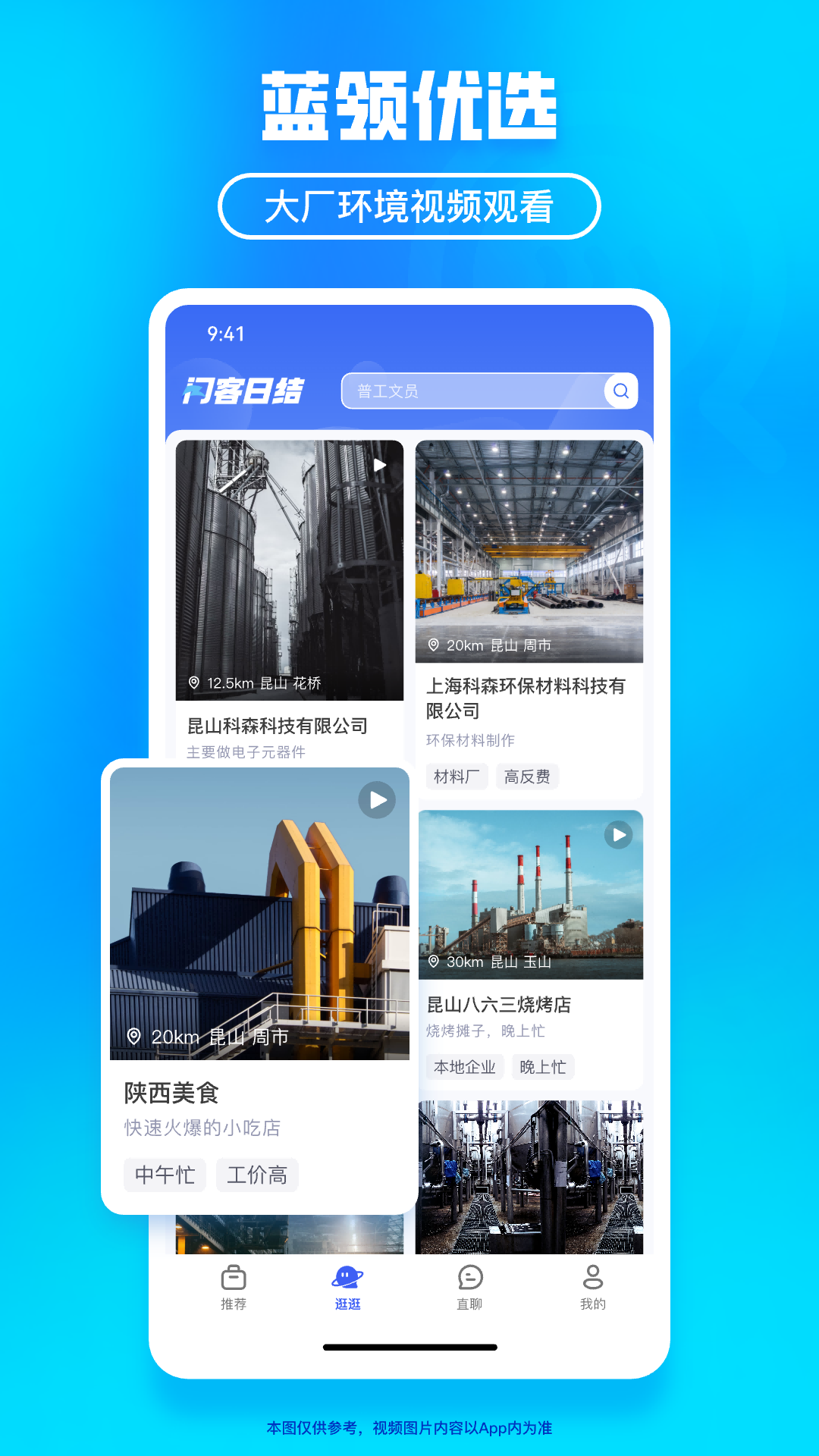Viewport: 819px width, 1456px height.
Task: Open 直聊 chat bubble icon
Action: click(x=469, y=1278)
